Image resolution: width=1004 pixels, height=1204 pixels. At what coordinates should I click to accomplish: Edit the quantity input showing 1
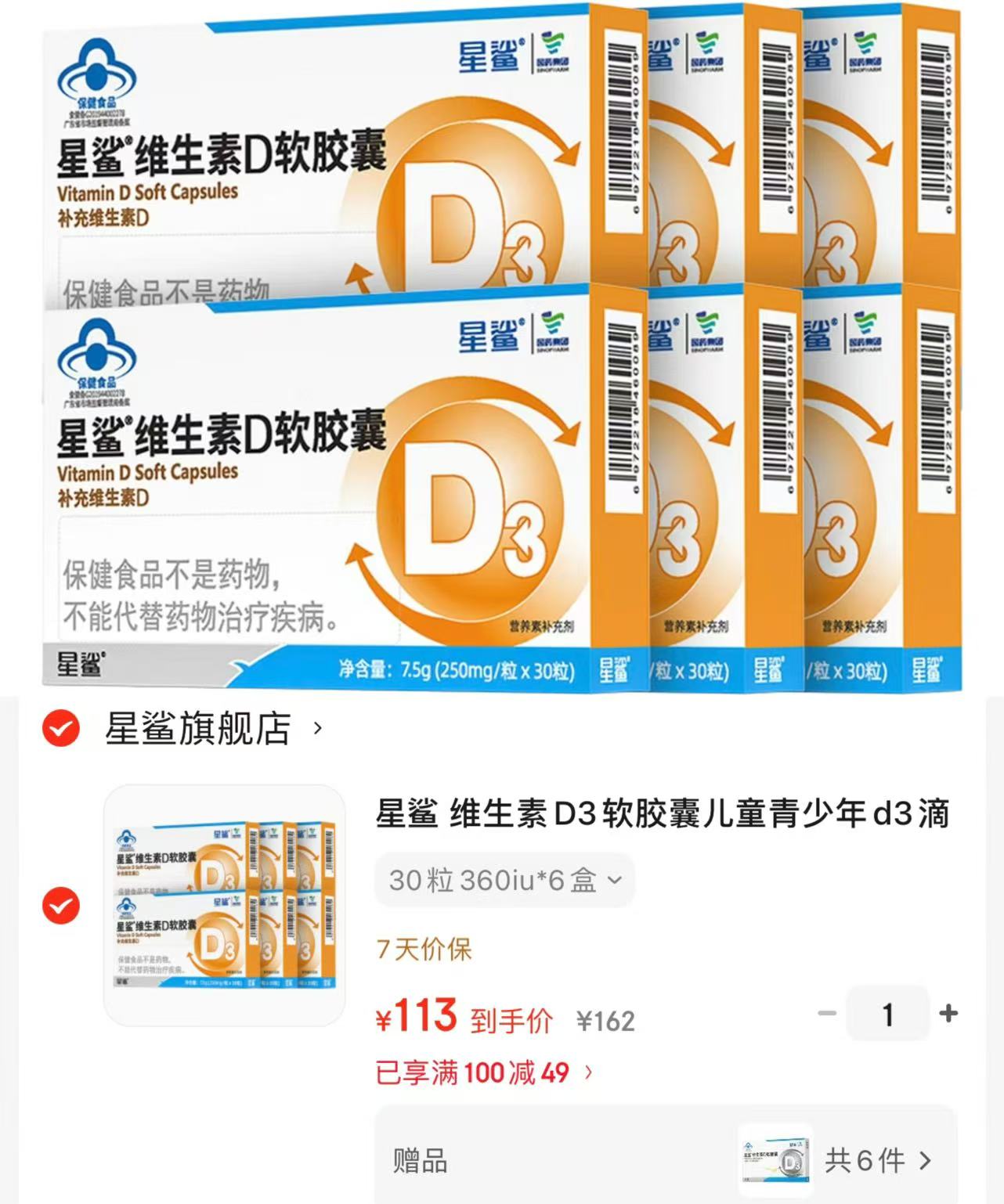click(x=888, y=1013)
